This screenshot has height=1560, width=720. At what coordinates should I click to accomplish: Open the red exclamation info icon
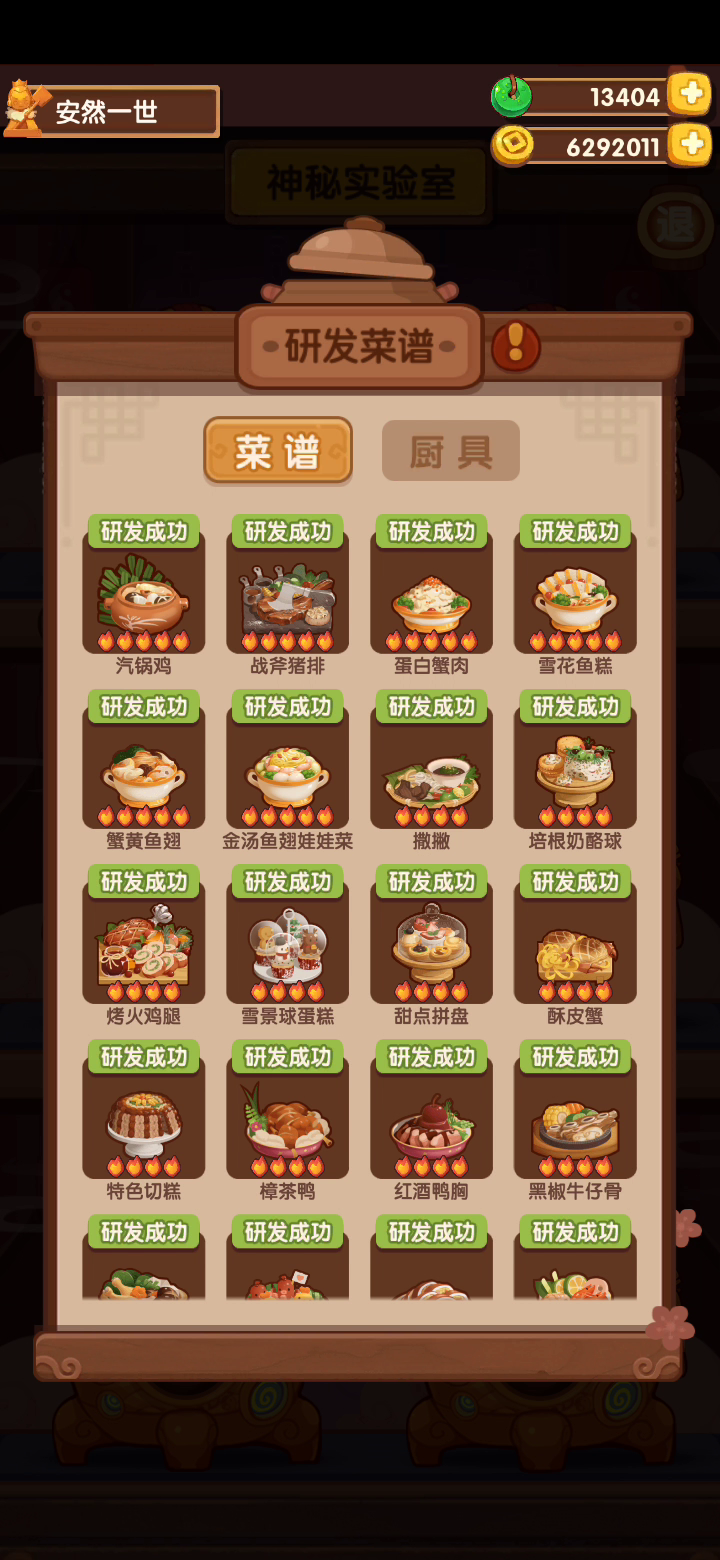tap(516, 347)
